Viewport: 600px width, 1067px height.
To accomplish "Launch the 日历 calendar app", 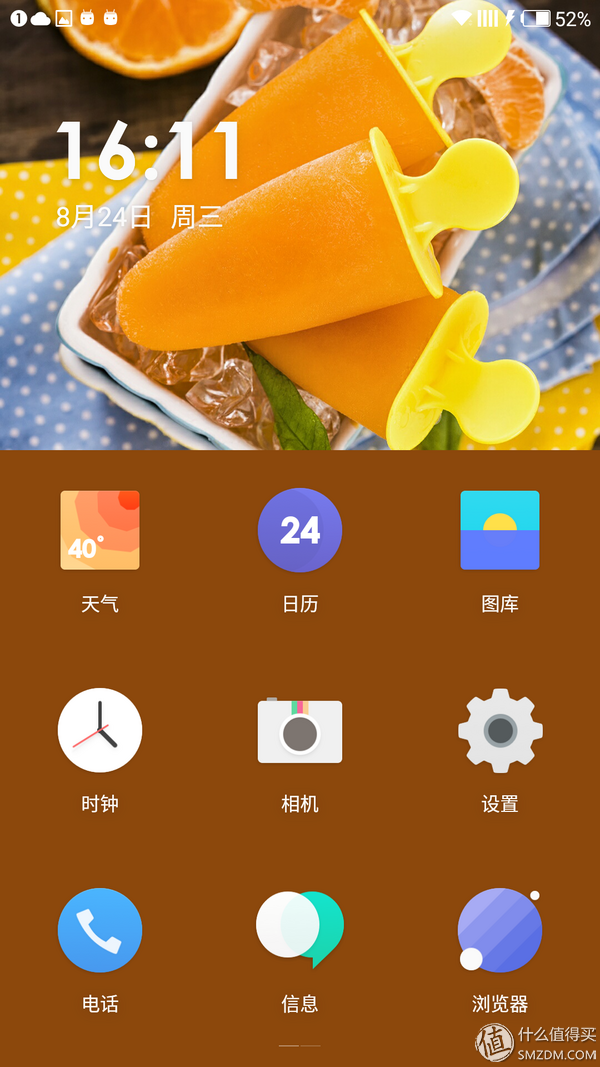I will tap(300, 530).
